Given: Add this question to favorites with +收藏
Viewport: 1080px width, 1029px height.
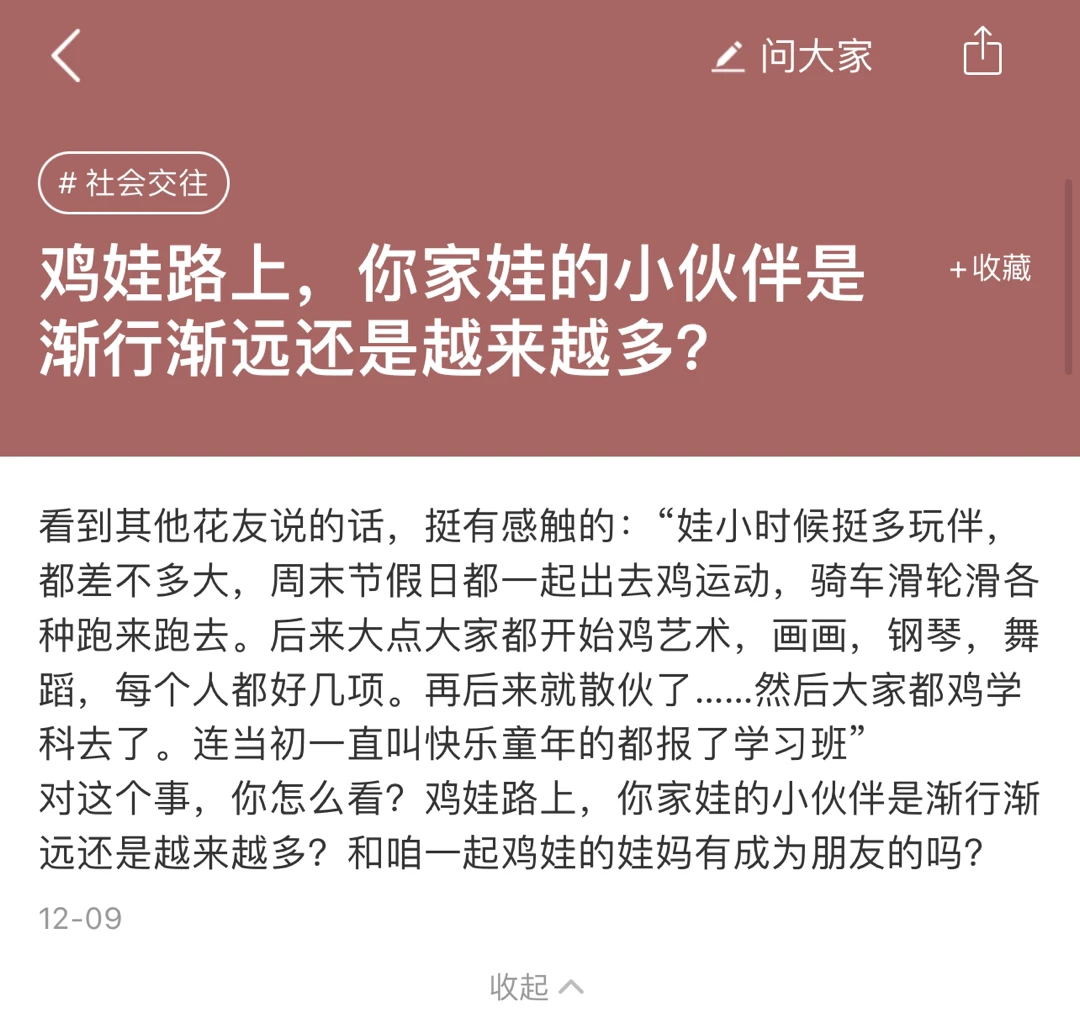Looking at the screenshot, I should pos(989,268).
